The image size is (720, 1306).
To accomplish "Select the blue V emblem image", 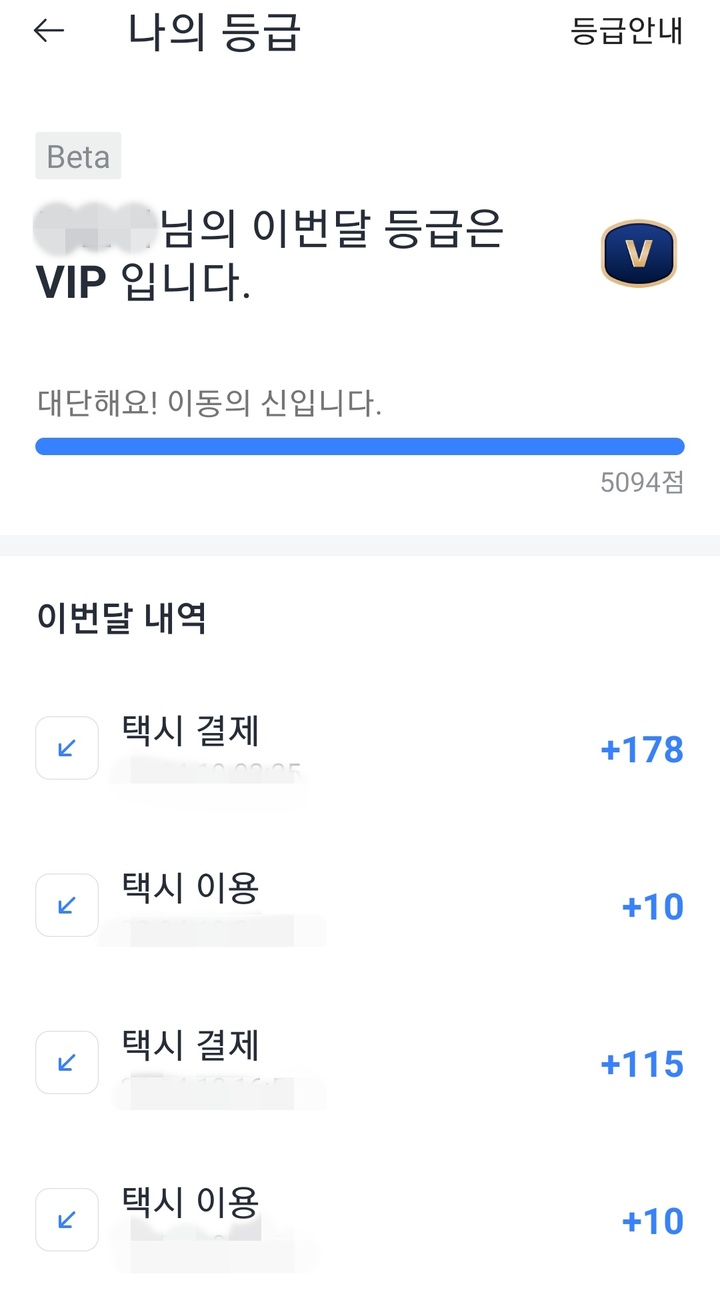I will (x=638, y=254).
